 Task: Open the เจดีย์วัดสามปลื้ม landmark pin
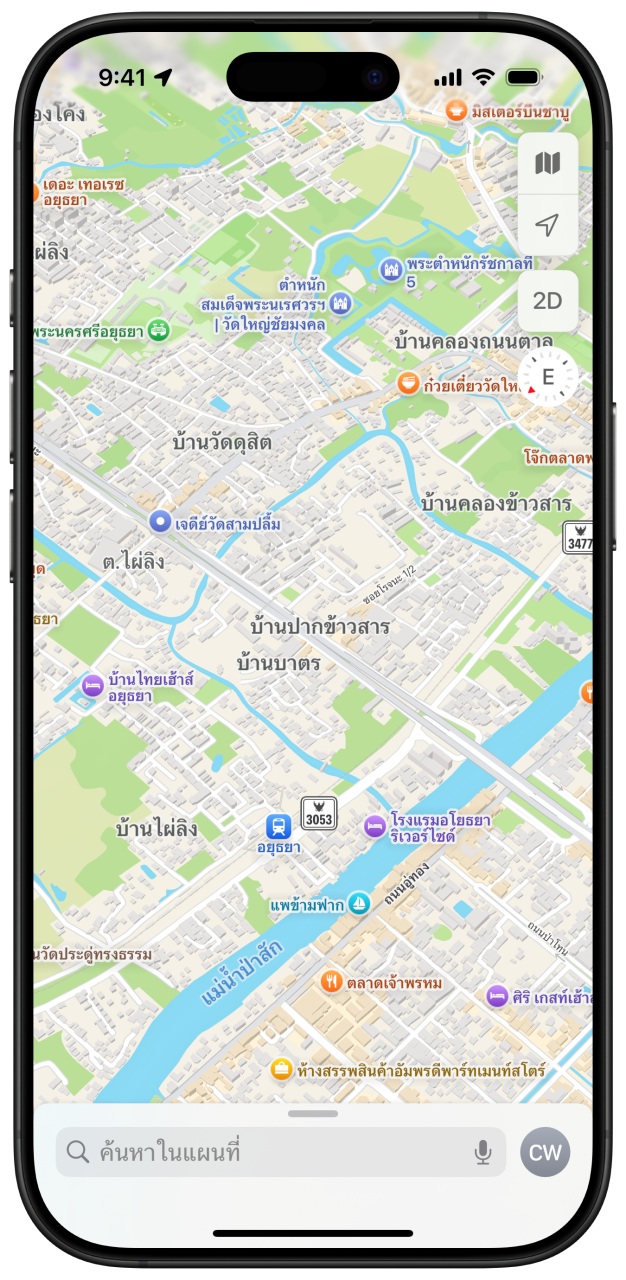[x=161, y=521]
